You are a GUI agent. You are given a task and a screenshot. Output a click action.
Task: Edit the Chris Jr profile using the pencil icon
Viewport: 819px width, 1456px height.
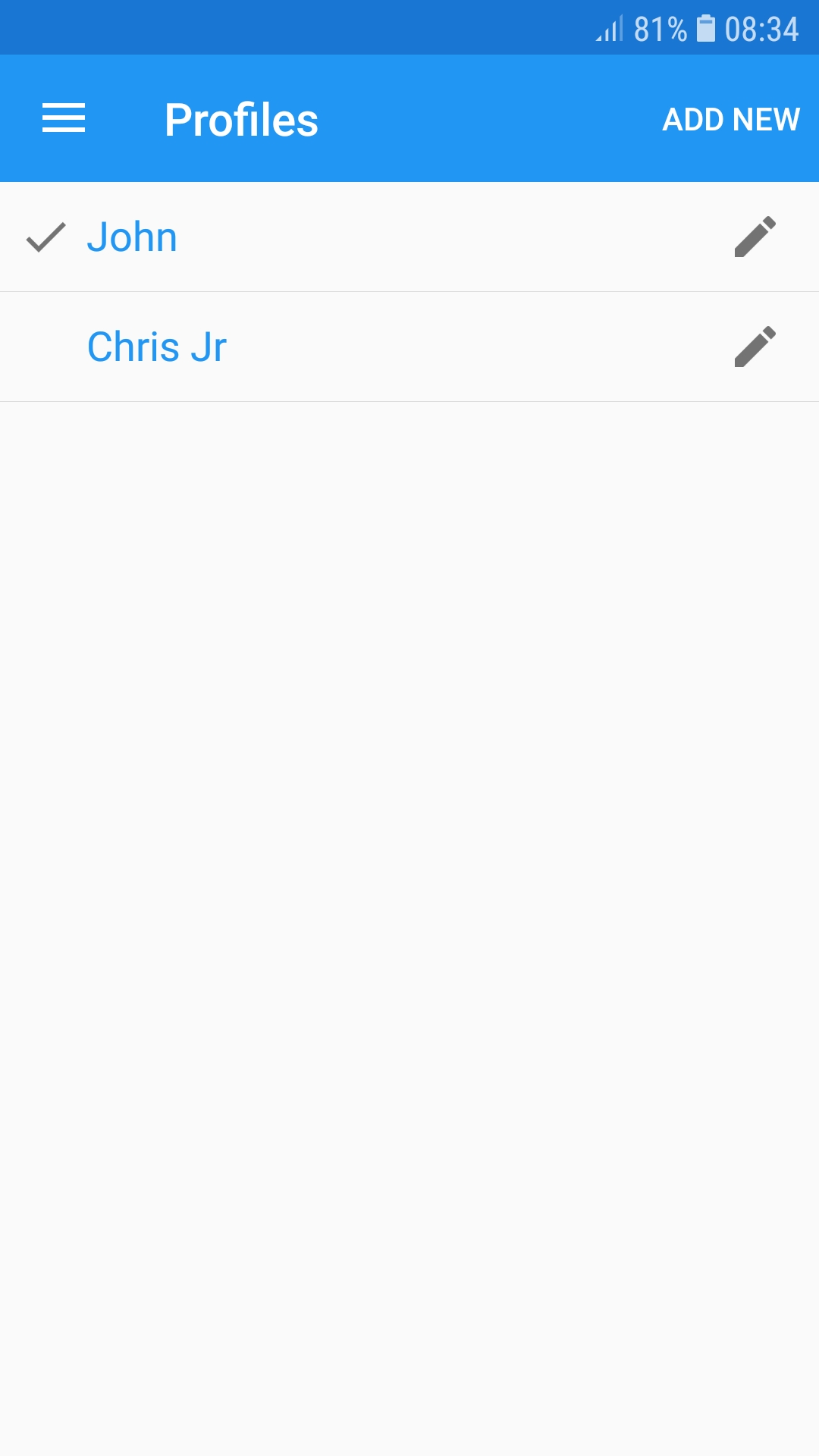pyautogui.click(x=756, y=346)
